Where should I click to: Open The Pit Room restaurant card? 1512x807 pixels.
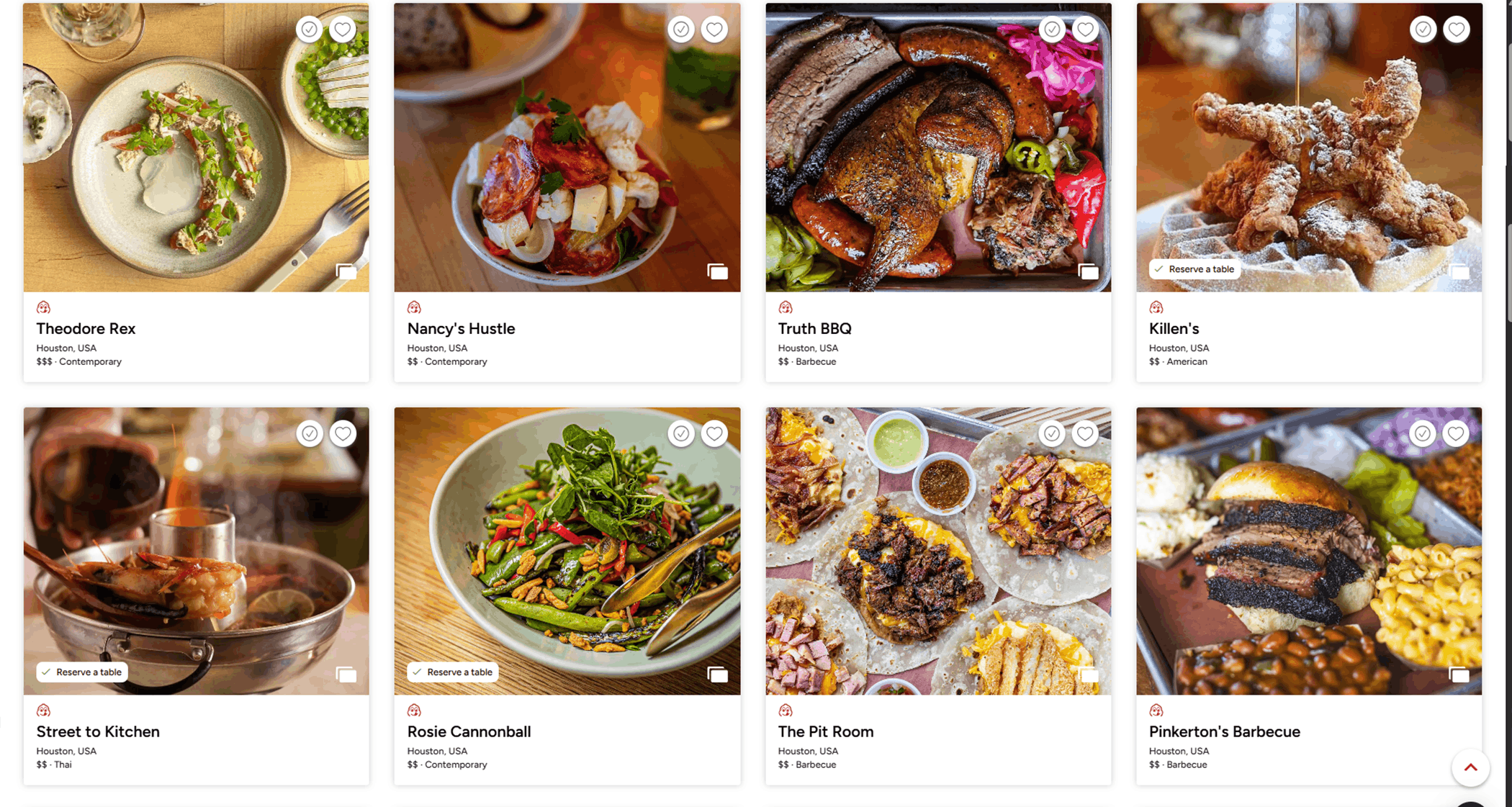click(x=825, y=731)
